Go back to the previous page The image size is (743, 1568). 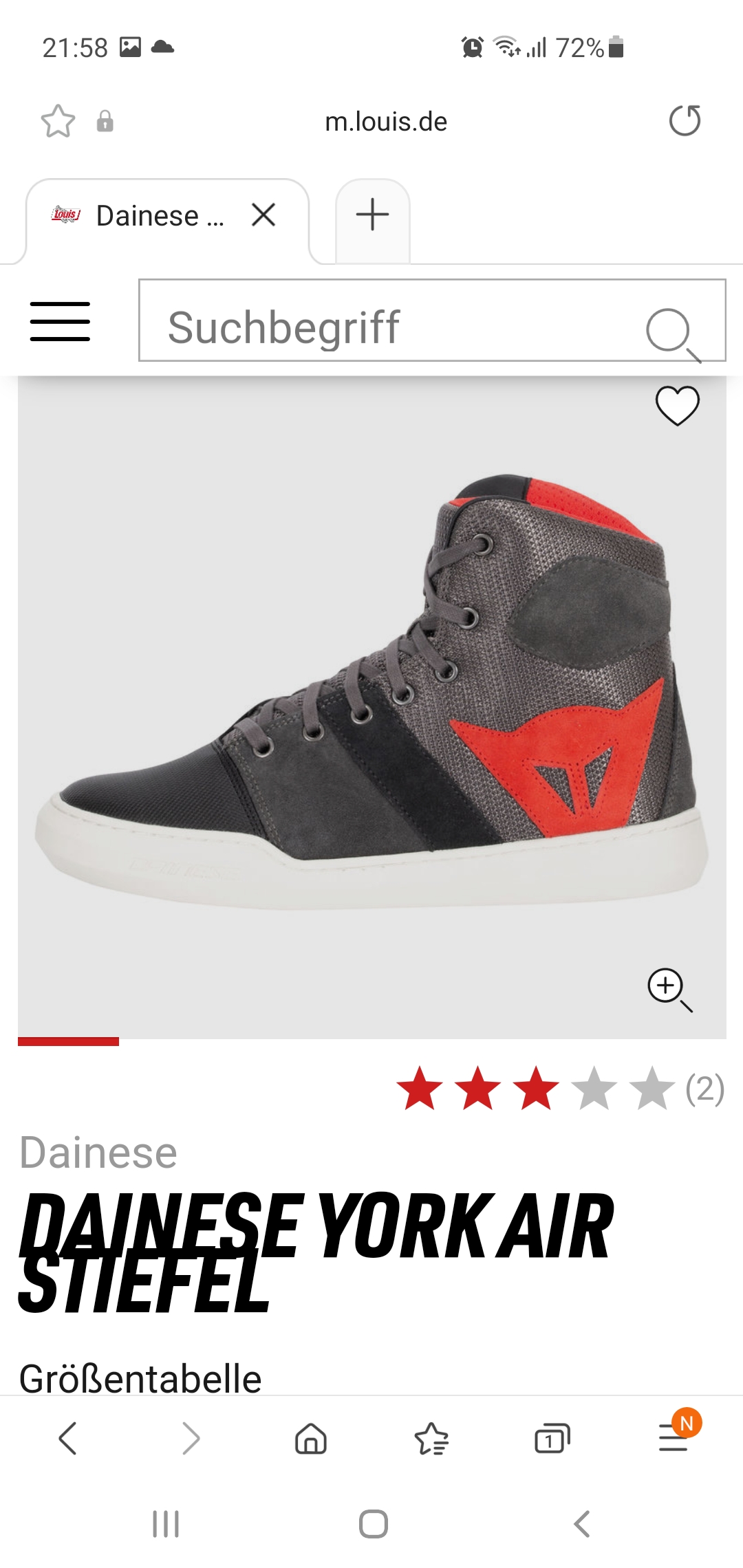coord(67,1437)
